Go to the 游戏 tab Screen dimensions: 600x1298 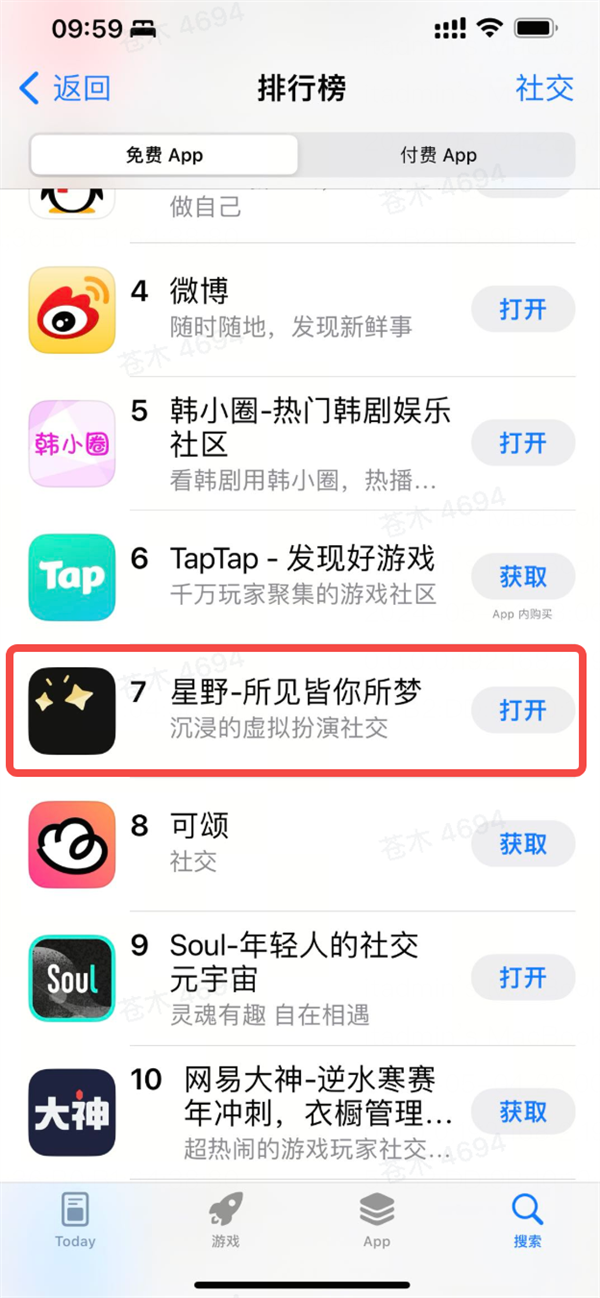pos(226,1220)
